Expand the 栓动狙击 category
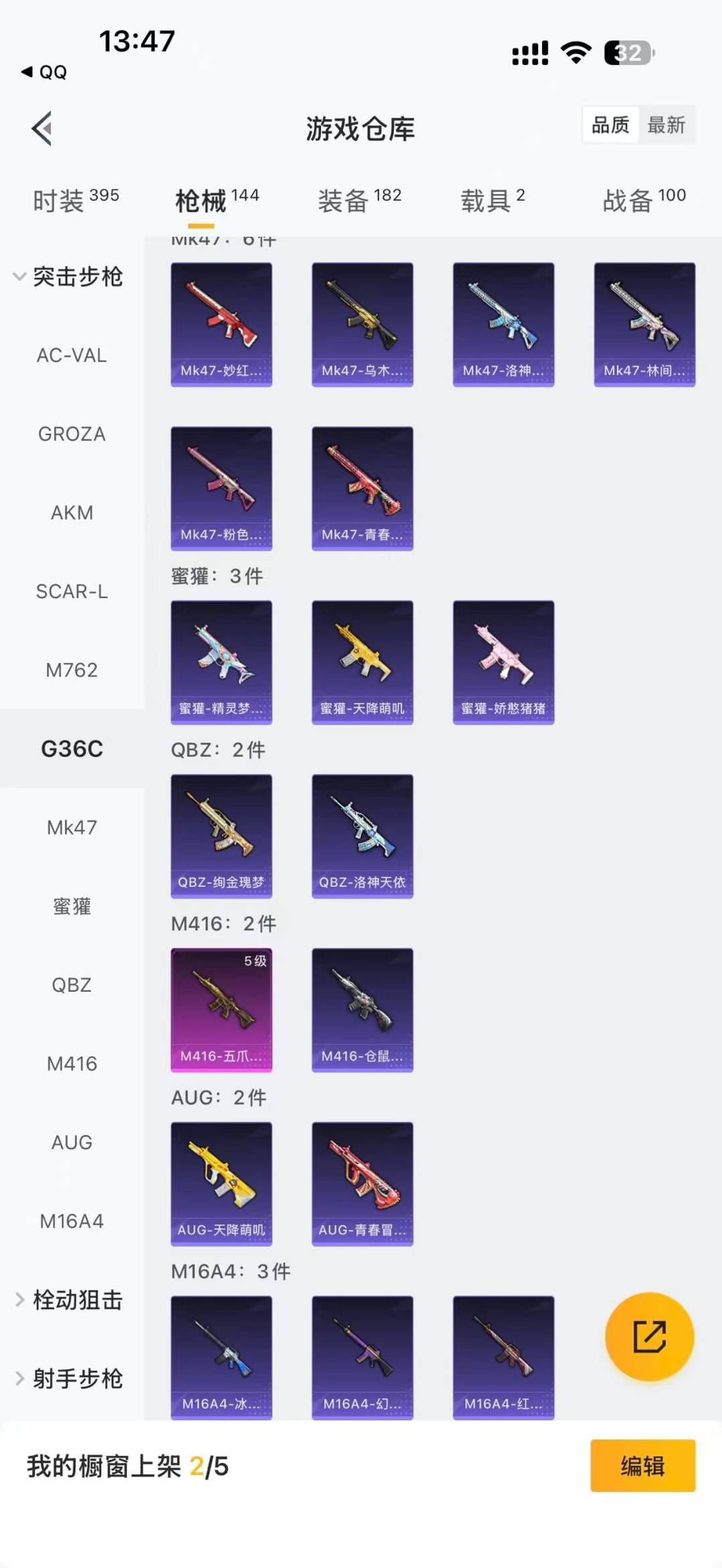722x1568 pixels. click(69, 1300)
